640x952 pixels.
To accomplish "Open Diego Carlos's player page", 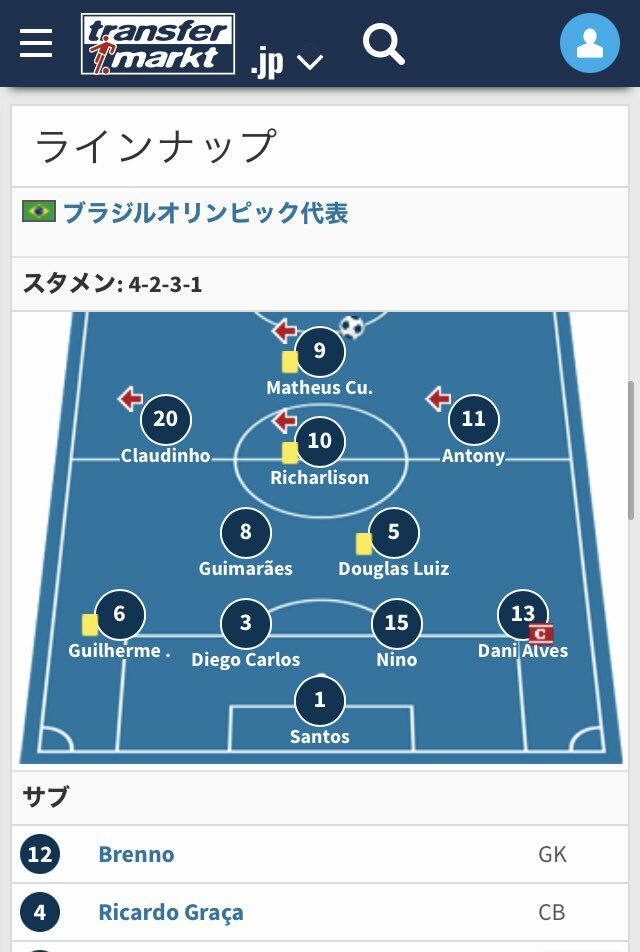I will point(245,624).
